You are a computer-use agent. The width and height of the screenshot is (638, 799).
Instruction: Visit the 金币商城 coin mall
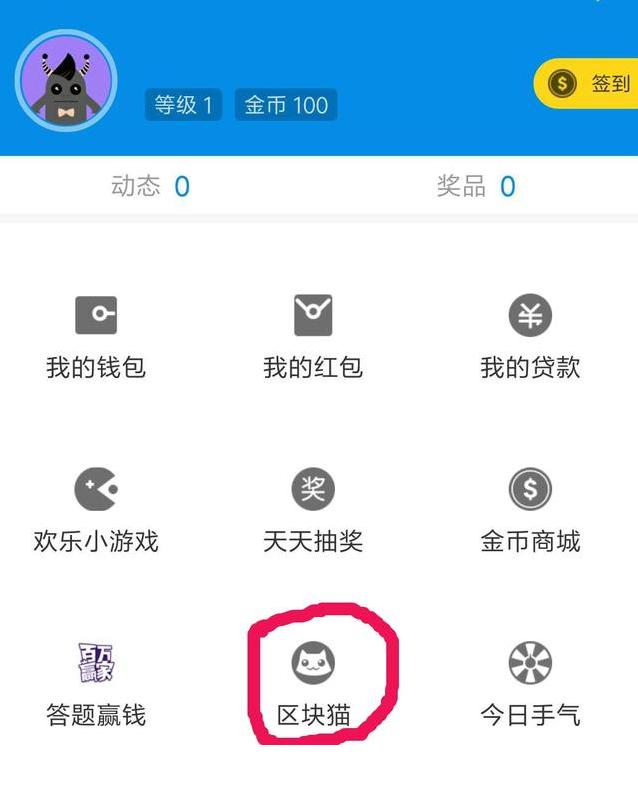(530, 512)
